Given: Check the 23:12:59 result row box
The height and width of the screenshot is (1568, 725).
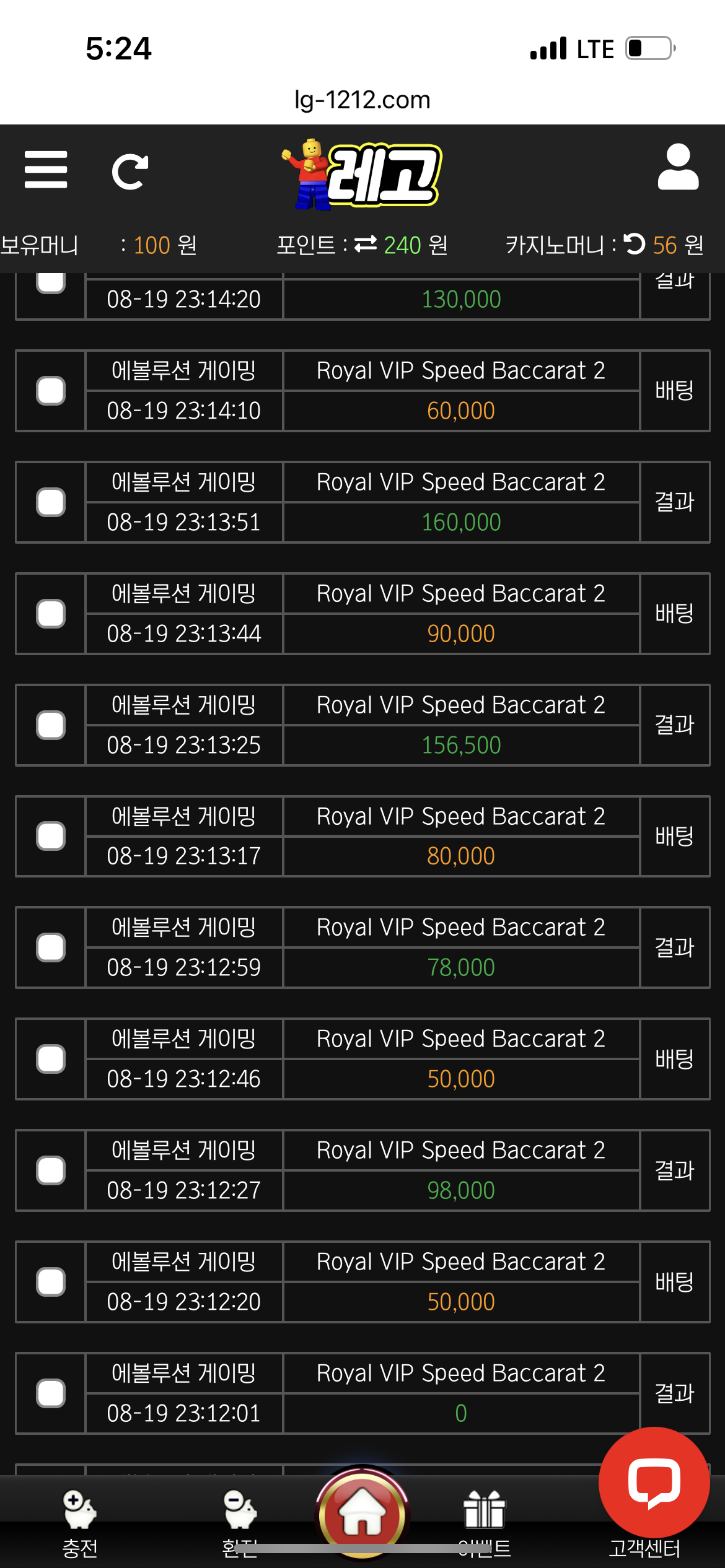Looking at the screenshot, I should coord(51,947).
